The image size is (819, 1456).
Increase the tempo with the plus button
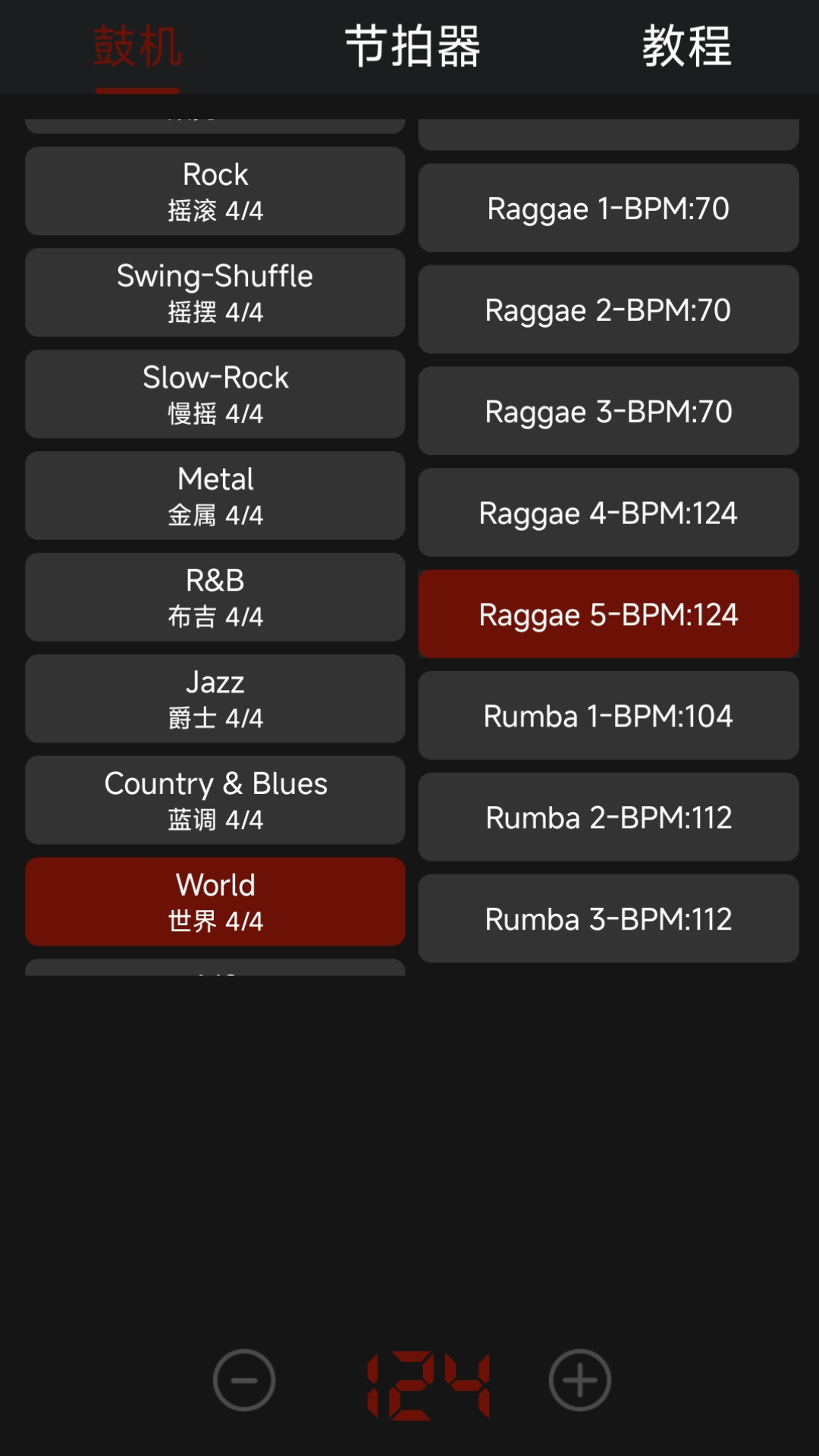click(580, 1380)
